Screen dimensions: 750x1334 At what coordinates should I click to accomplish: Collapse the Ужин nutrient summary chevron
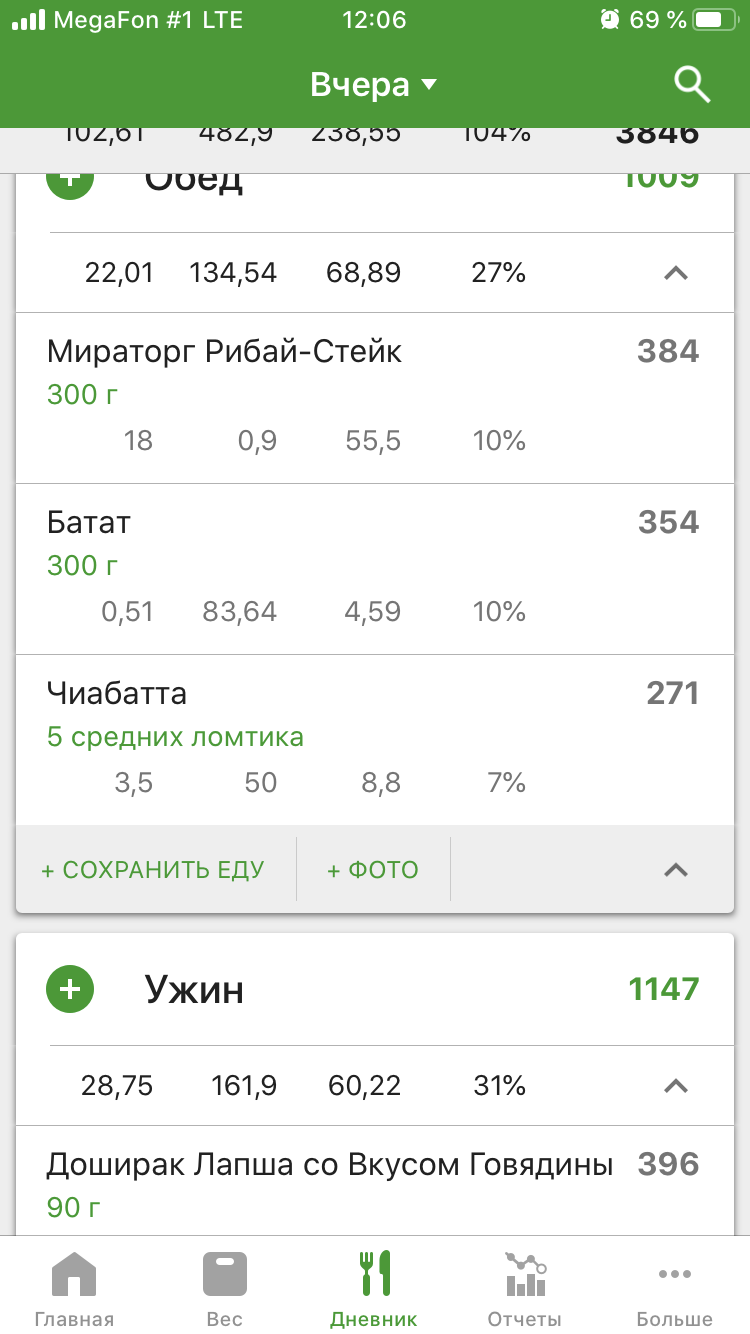[676, 1086]
